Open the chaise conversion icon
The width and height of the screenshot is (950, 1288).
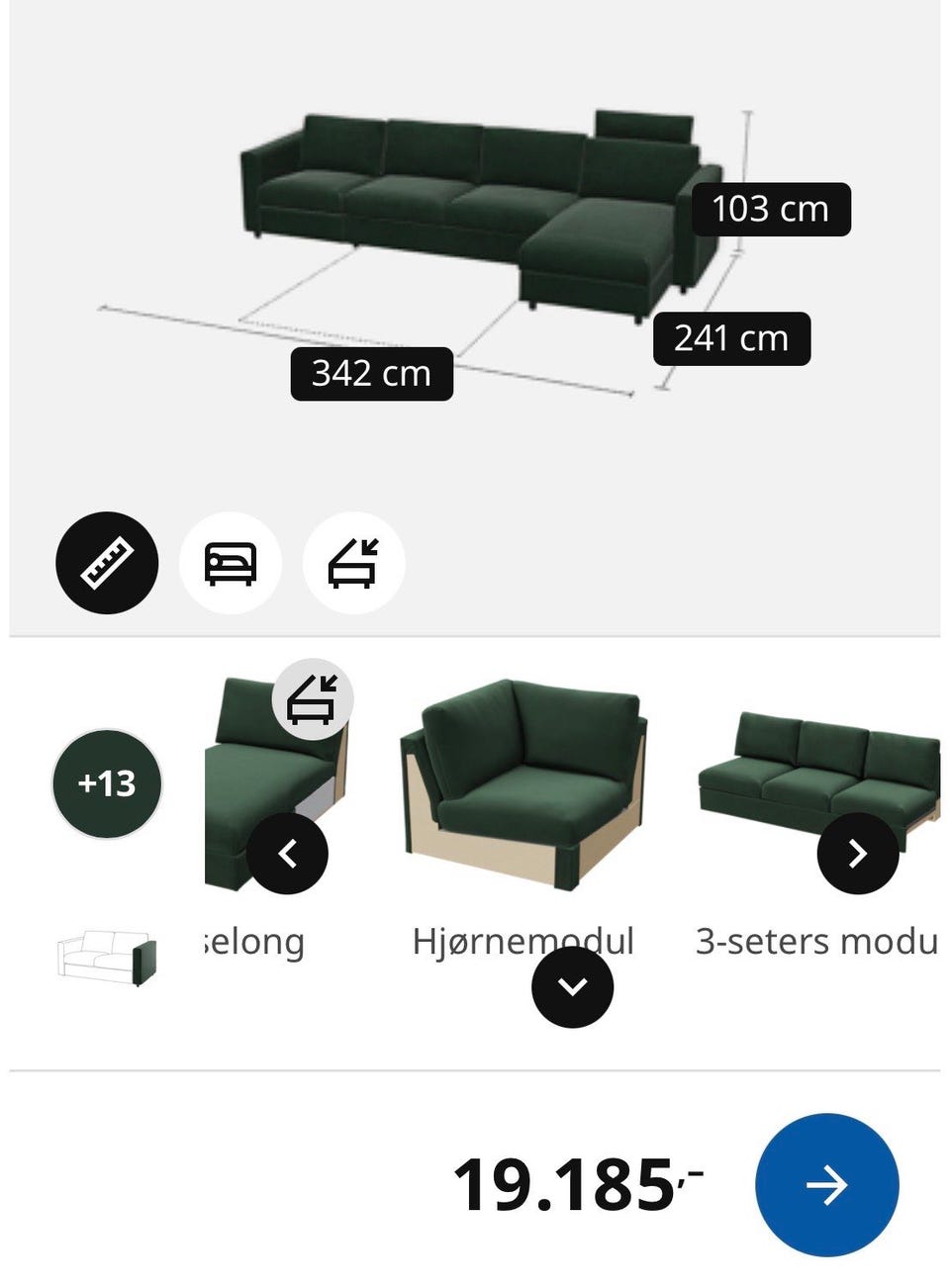pyautogui.click(x=353, y=562)
